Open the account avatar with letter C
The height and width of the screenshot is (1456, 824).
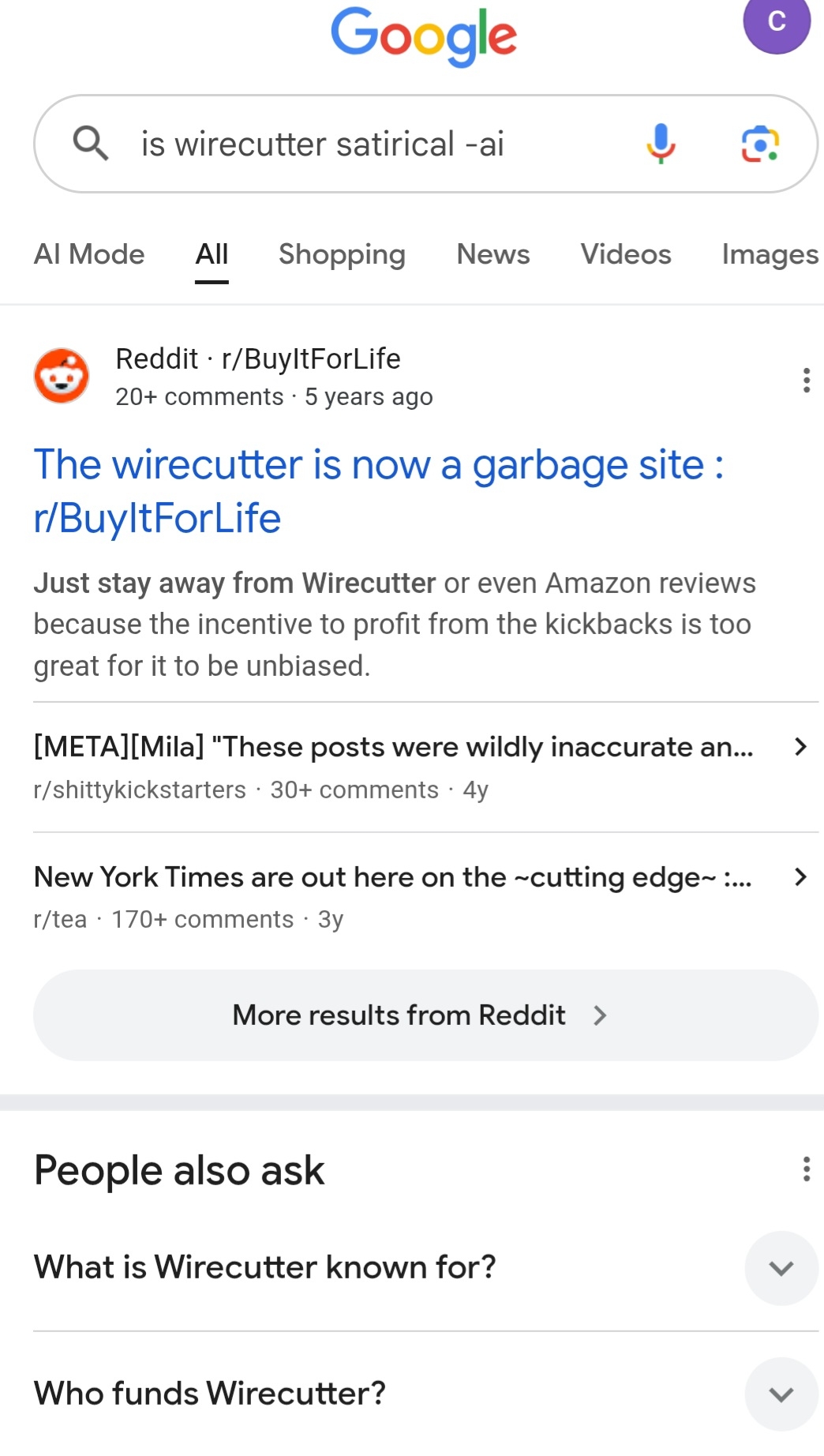(x=776, y=22)
